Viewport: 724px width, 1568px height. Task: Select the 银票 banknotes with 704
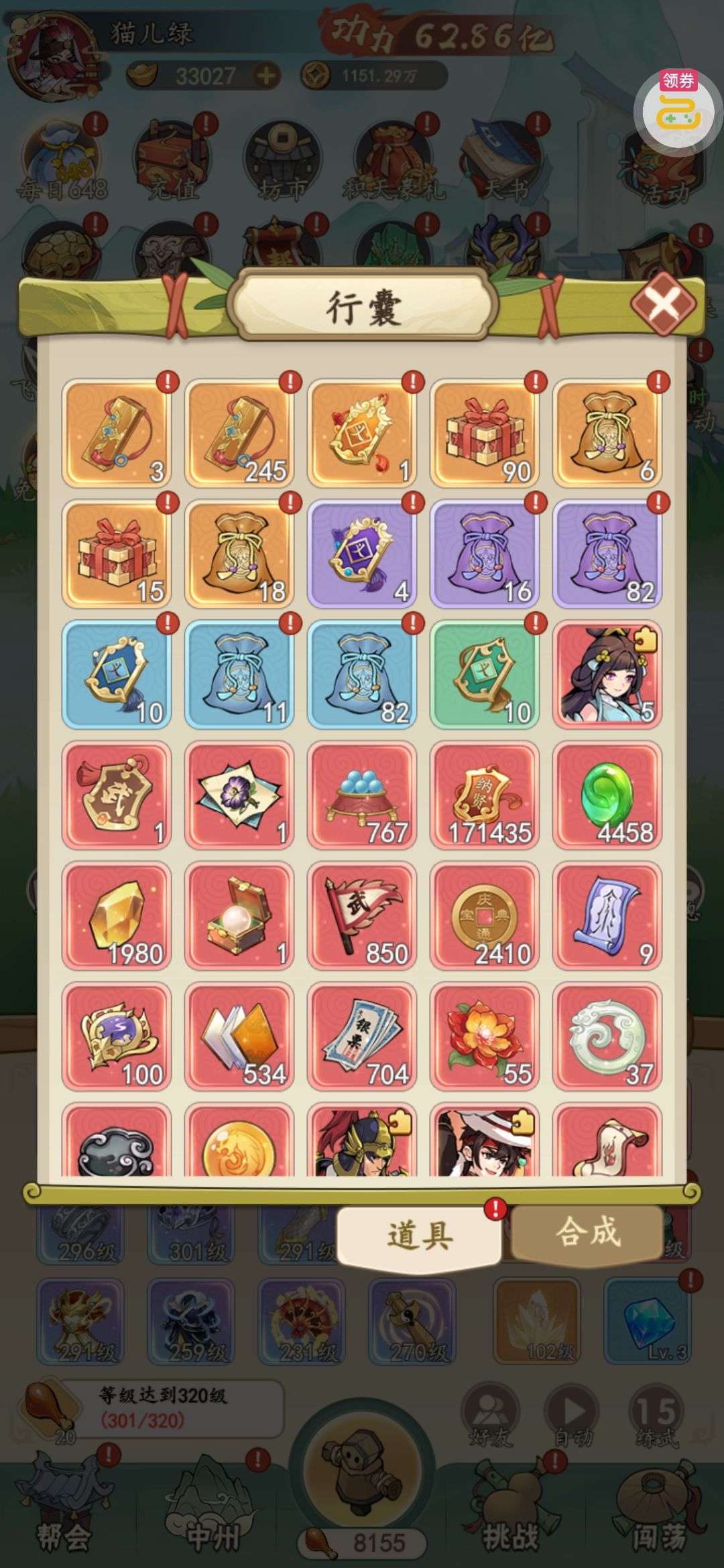pyautogui.click(x=362, y=1037)
